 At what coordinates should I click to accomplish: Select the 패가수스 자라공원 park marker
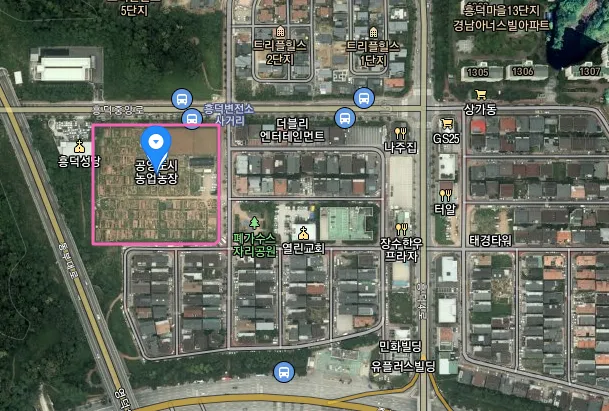pyautogui.click(x=254, y=221)
